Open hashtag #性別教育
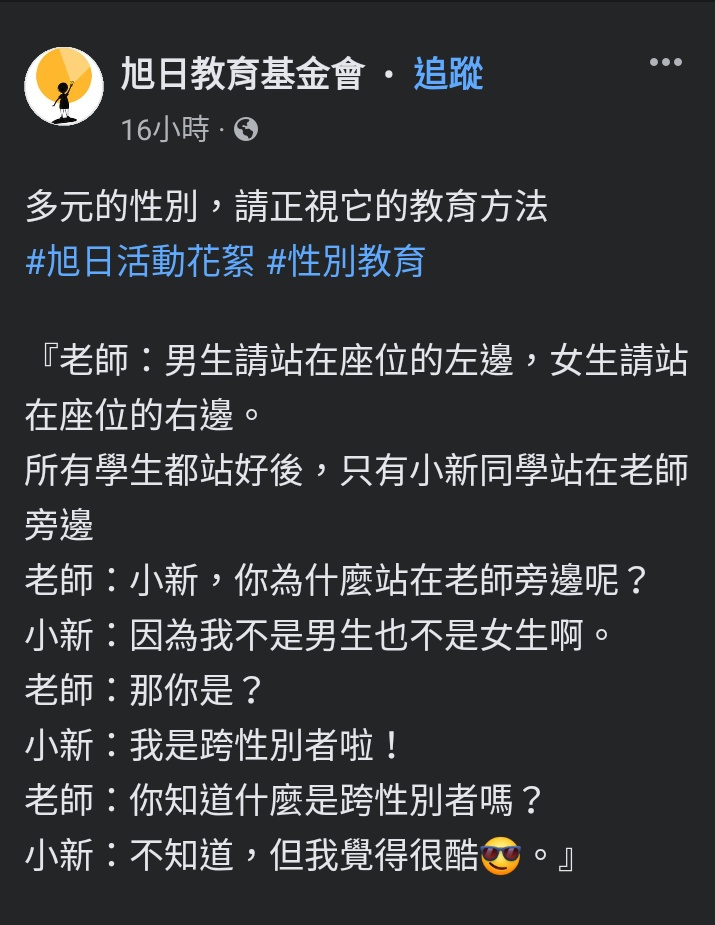This screenshot has height=925, width=715. 346,261
